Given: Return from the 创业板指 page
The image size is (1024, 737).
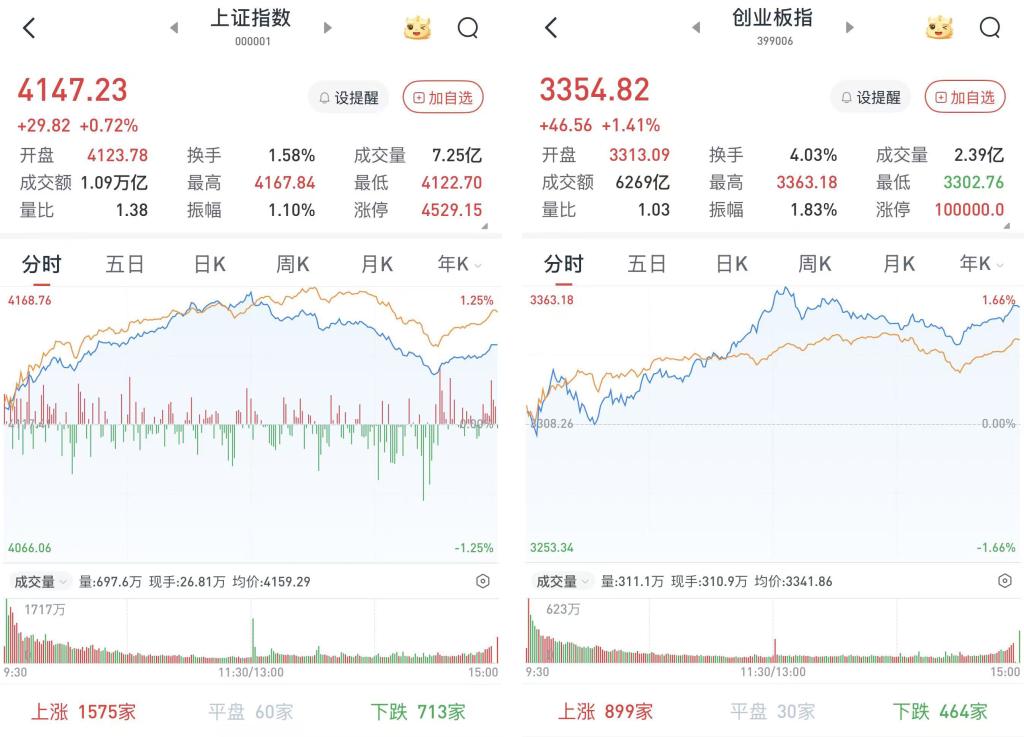Looking at the screenshot, I should coord(551,28).
